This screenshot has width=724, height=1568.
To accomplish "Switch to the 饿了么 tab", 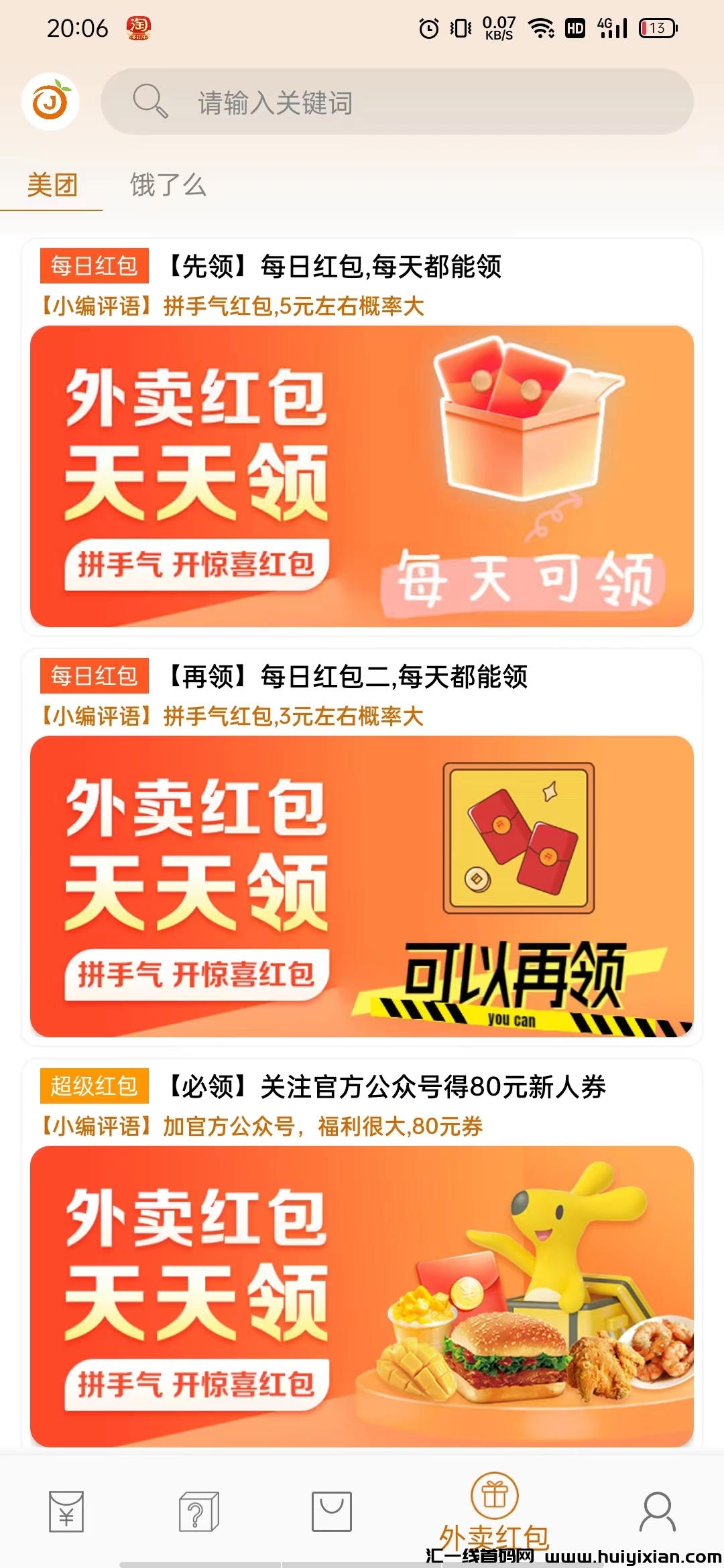I will [168, 185].
